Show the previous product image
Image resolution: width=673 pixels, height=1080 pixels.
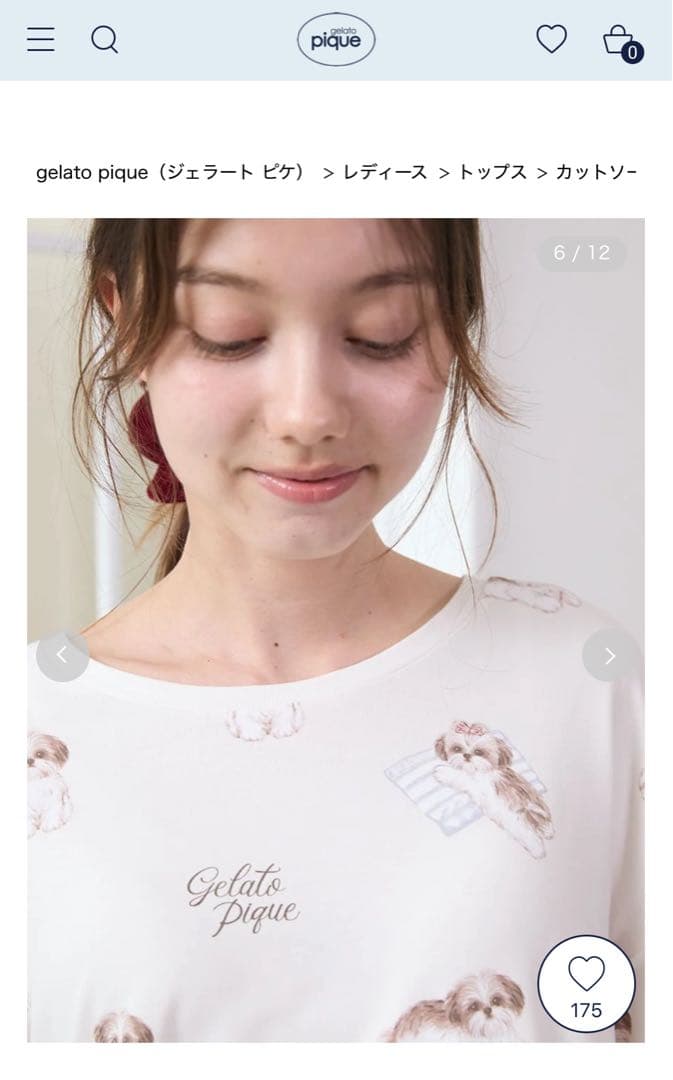click(x=62, y=655)
